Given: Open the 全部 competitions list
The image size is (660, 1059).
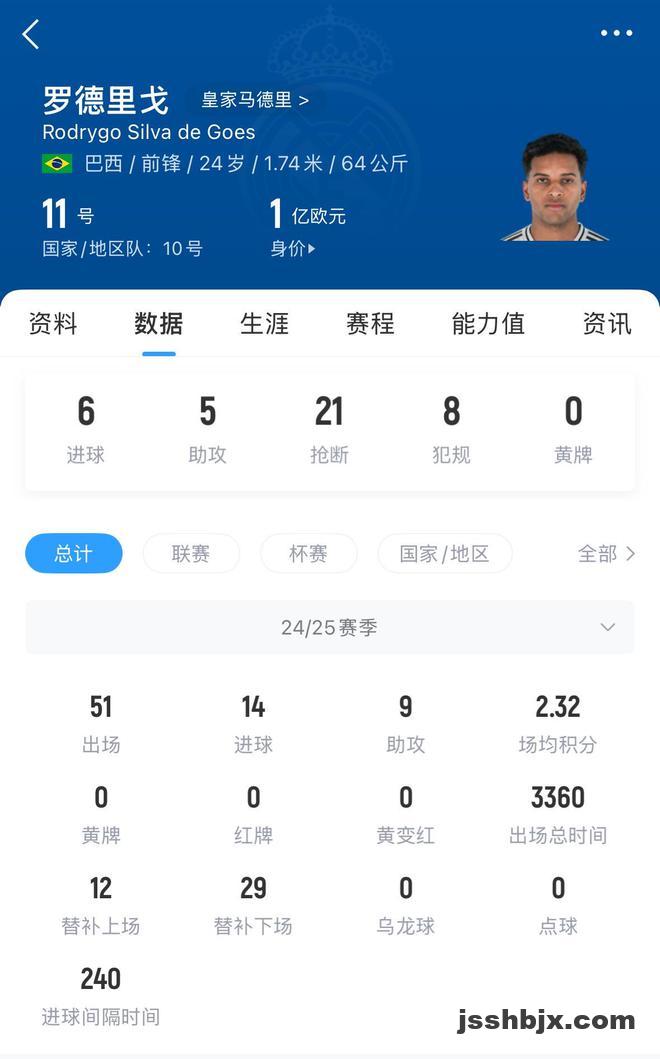Looking at the screenshot, I should point(606,553).
